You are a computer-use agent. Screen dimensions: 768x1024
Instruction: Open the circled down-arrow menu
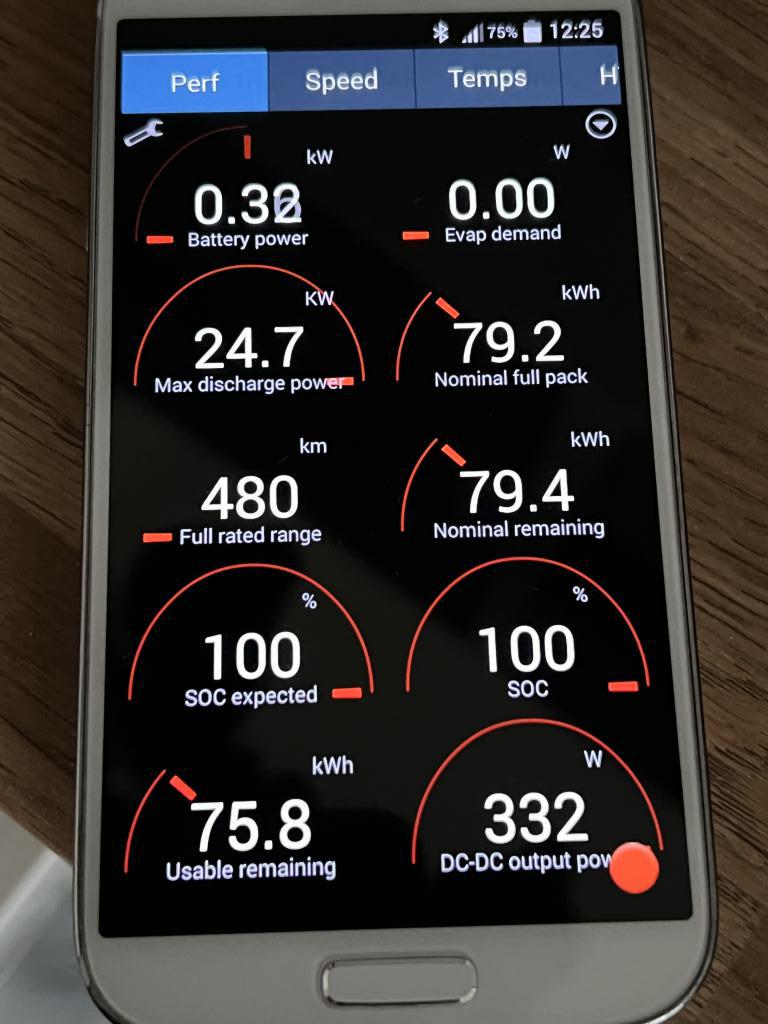coord(600,125)
